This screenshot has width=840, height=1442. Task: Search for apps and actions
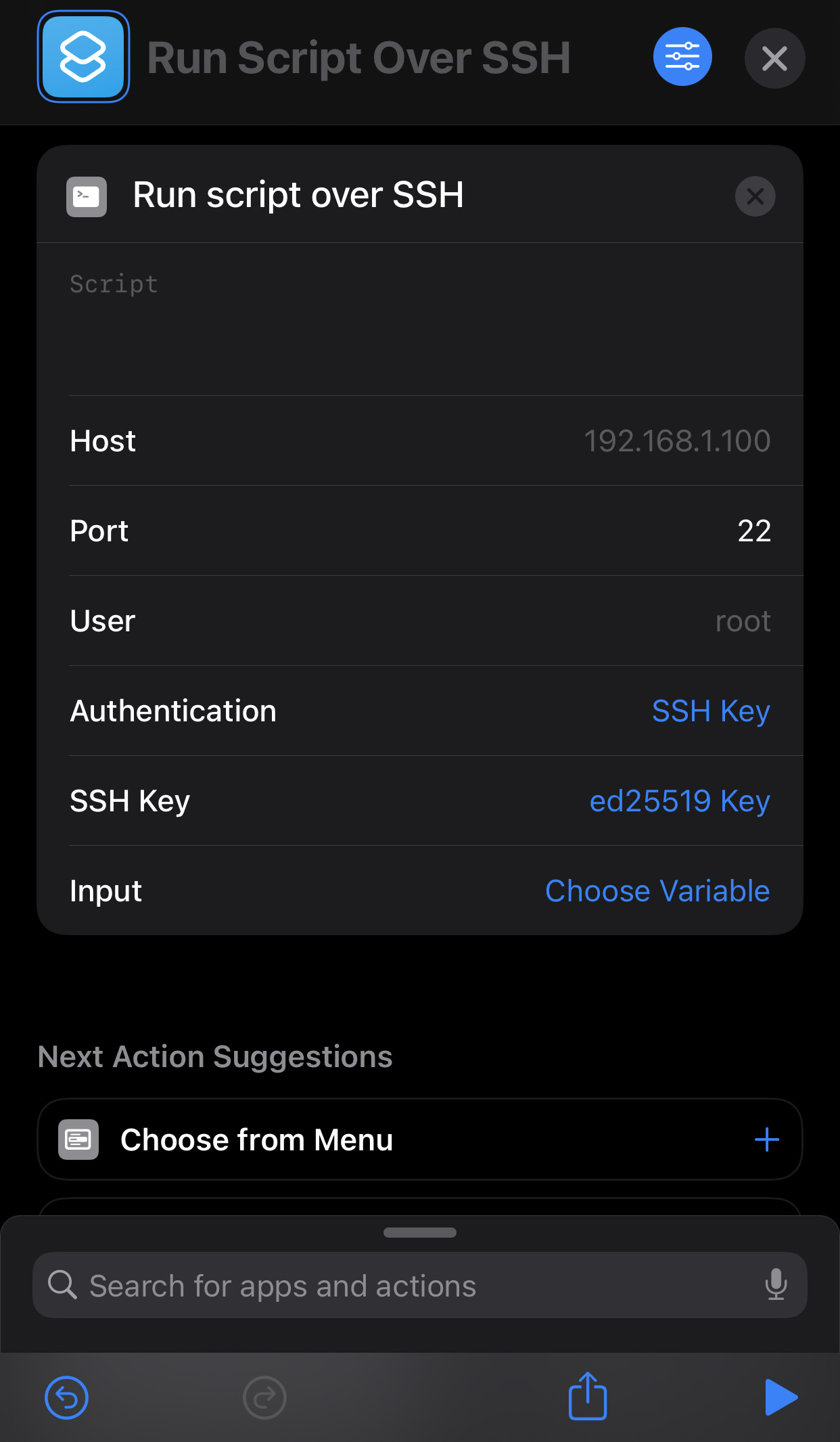tap(406, 1286)
